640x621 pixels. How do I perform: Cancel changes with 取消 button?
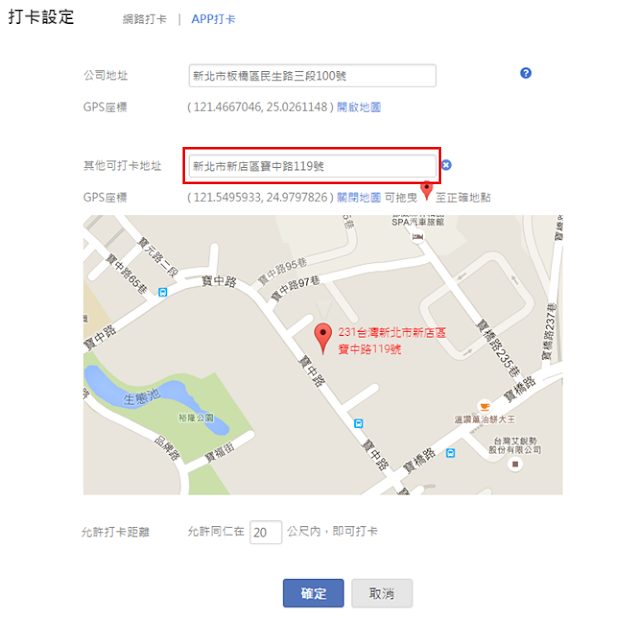coord(381,593)
